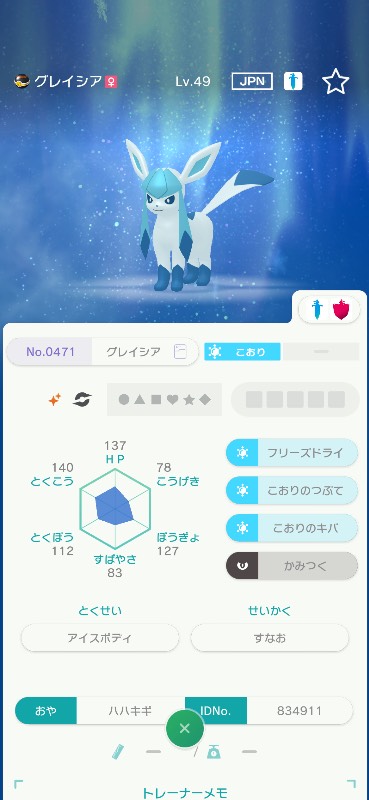369x800 pixels.
Task: Tap the markings row of shape symbols
Action: pyautogui.click(x=164, y=399)
